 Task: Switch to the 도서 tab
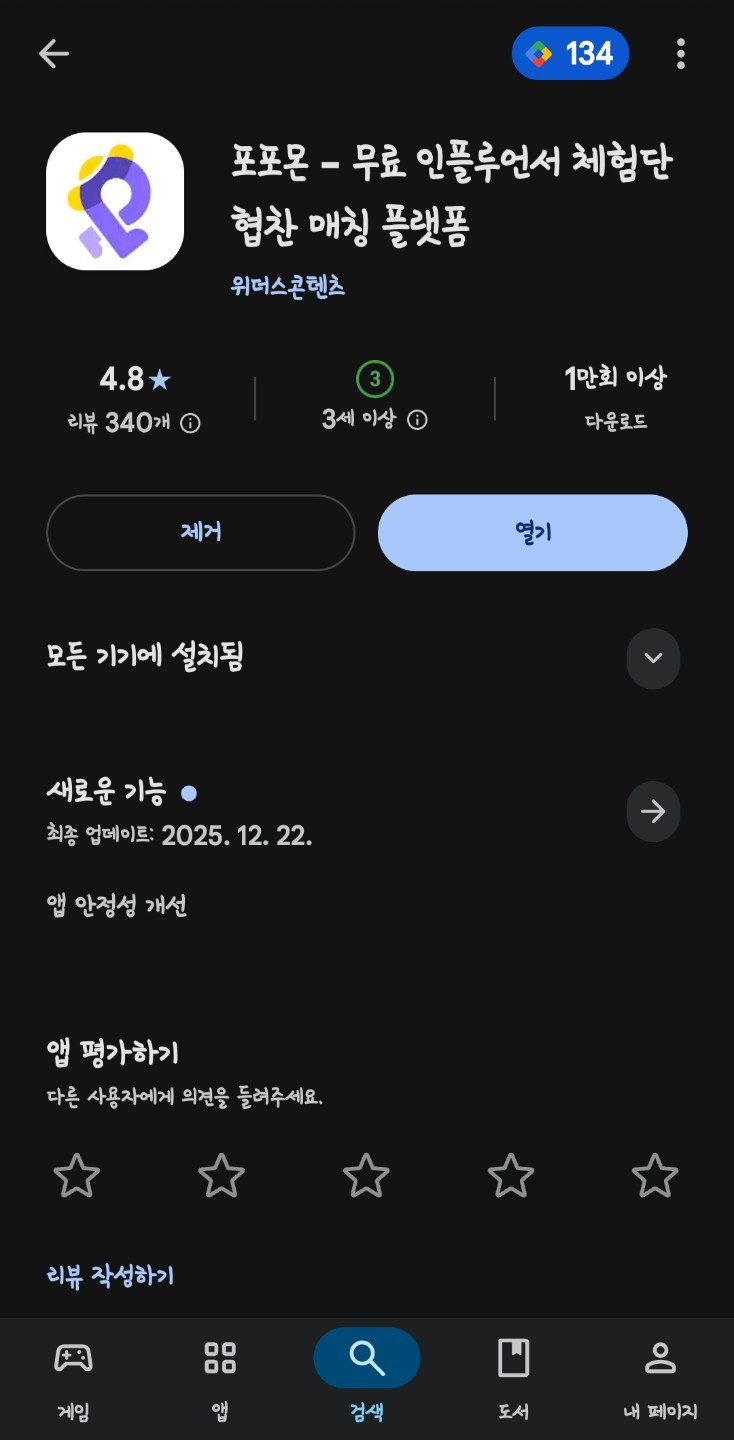tap(513, 1380)
